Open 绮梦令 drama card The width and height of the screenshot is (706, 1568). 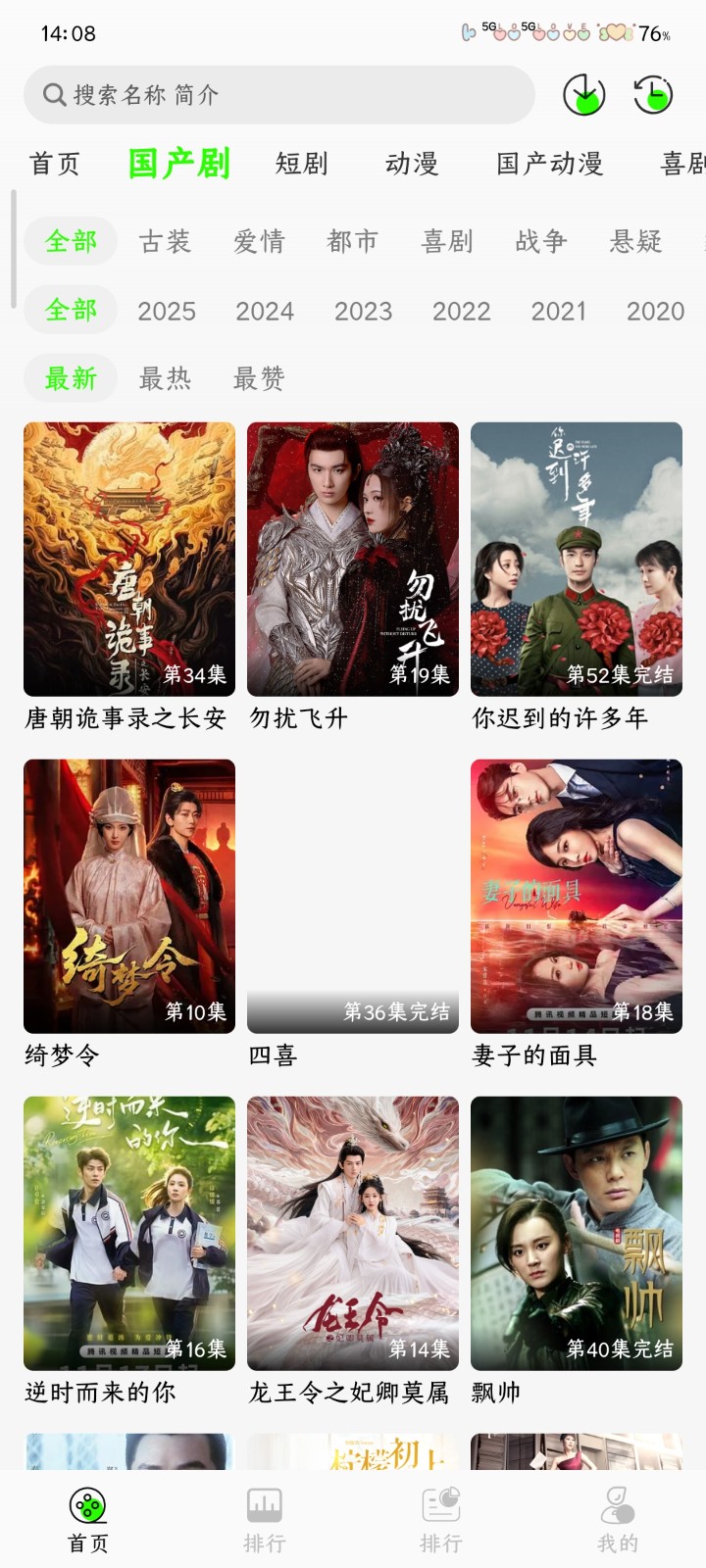[129, 896]
